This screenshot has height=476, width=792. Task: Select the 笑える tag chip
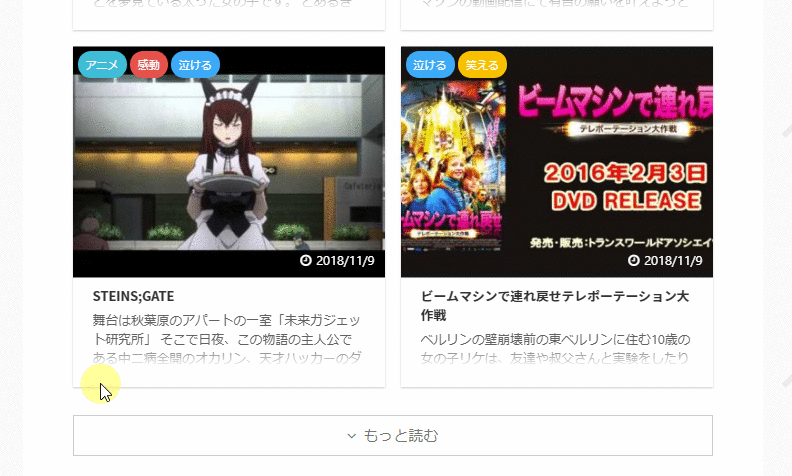(x=482, y=65)
